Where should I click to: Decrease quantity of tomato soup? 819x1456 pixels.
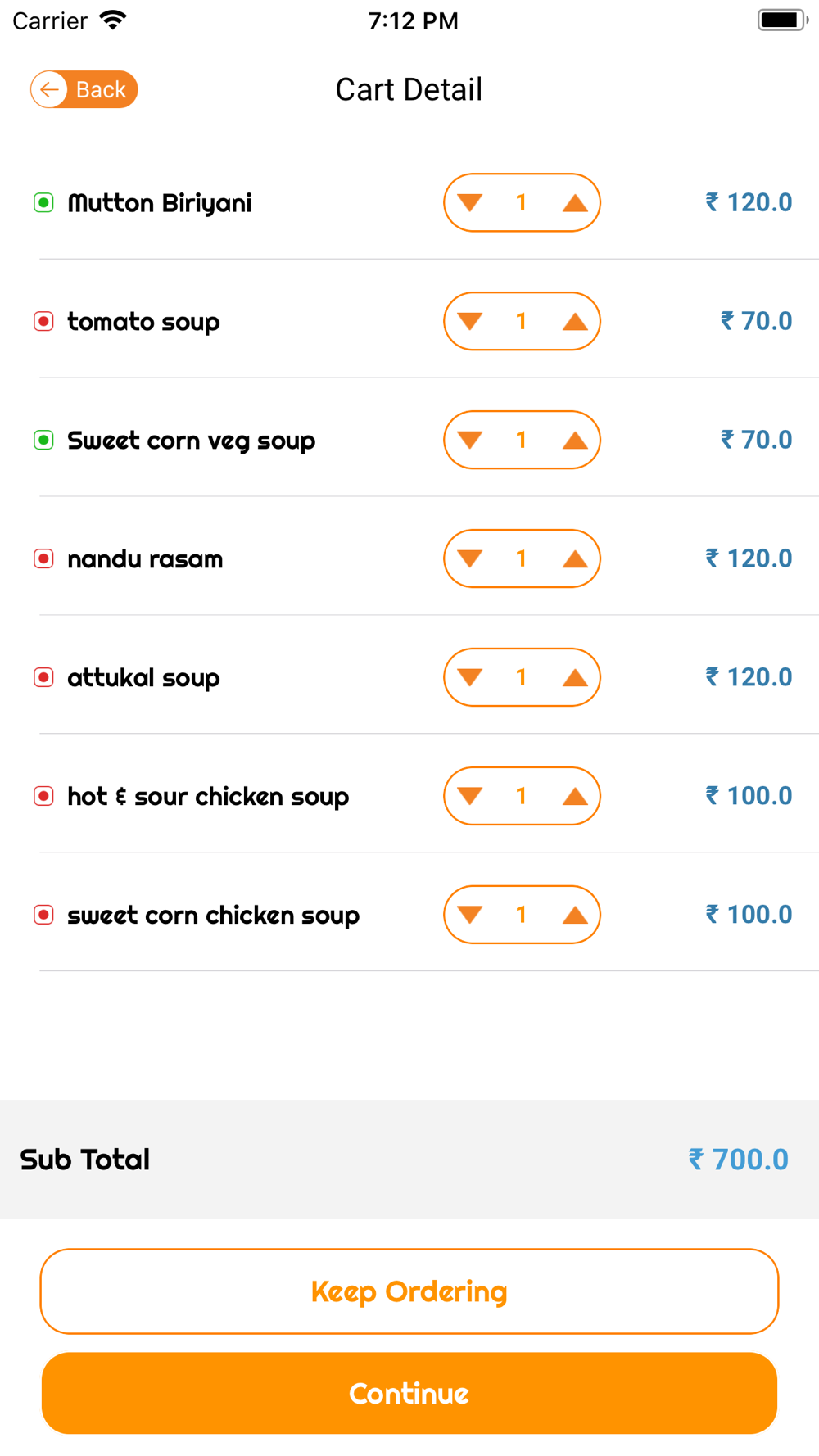470,322
